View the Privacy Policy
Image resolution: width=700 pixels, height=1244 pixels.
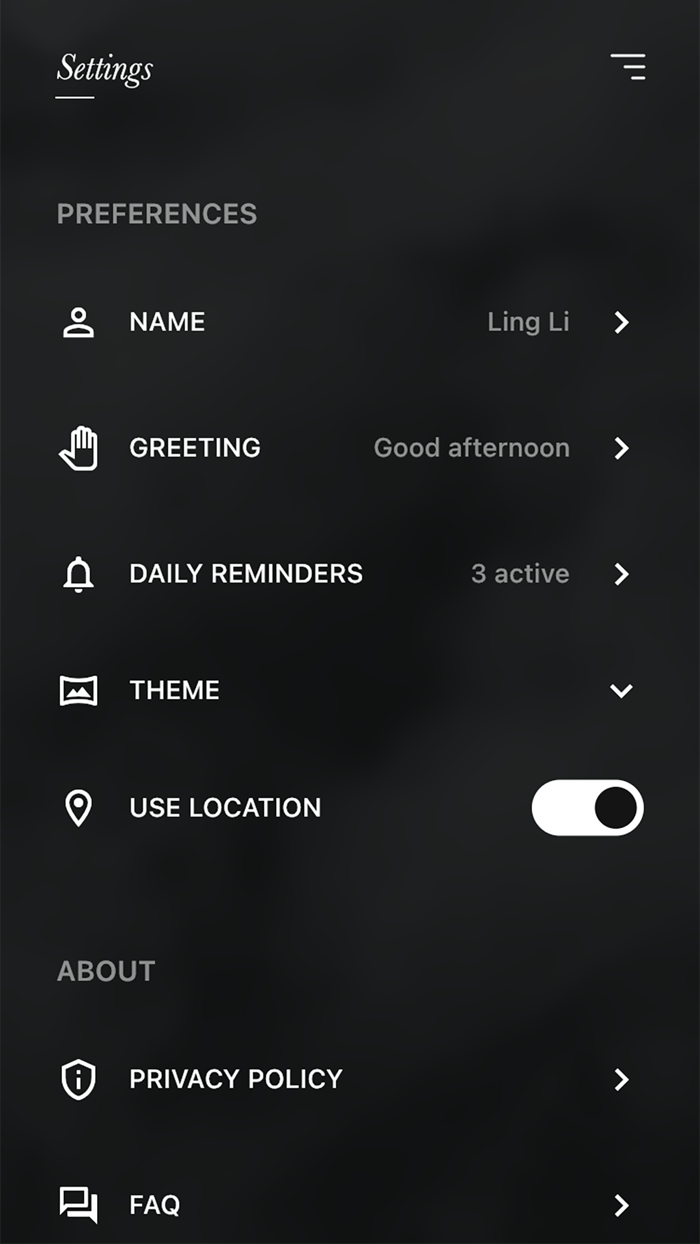pyautogui.click(x=350, y=1079)
